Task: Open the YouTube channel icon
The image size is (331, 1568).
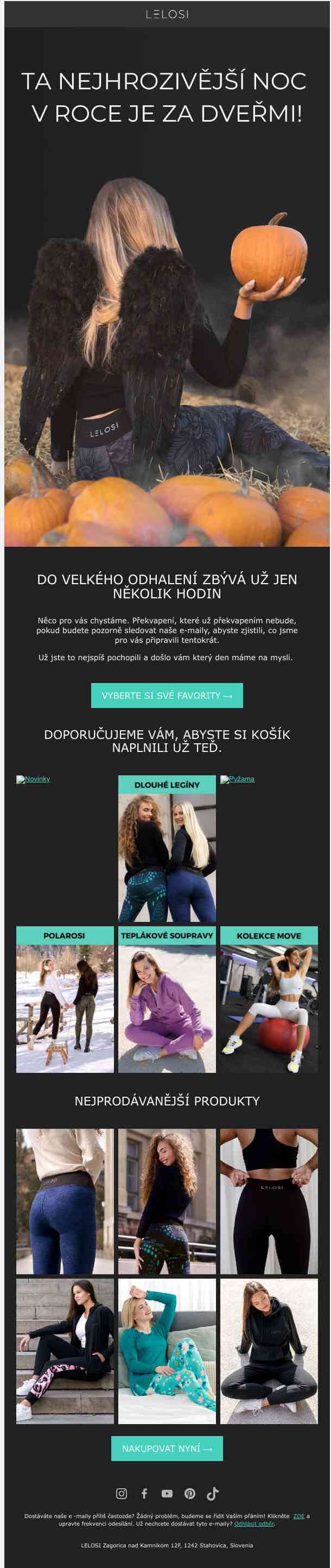Action: (x=167, y=1493)
